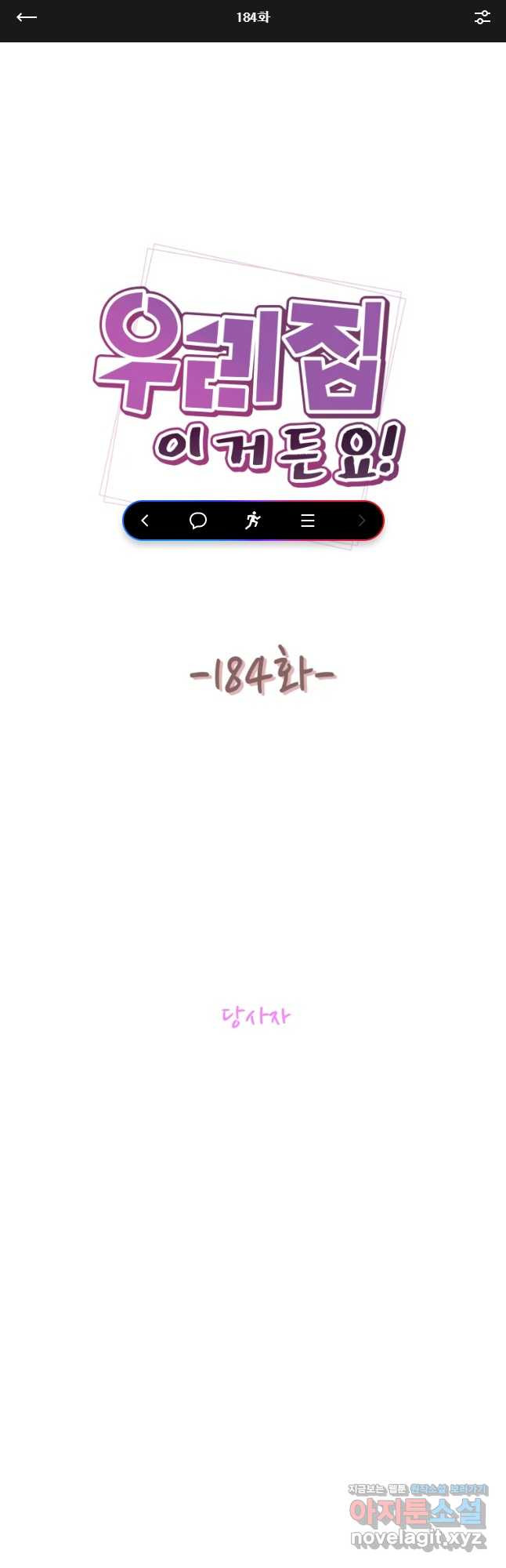Open the episode list menu
Screen dimensions: 506x1568
click(x=308, y=521)
